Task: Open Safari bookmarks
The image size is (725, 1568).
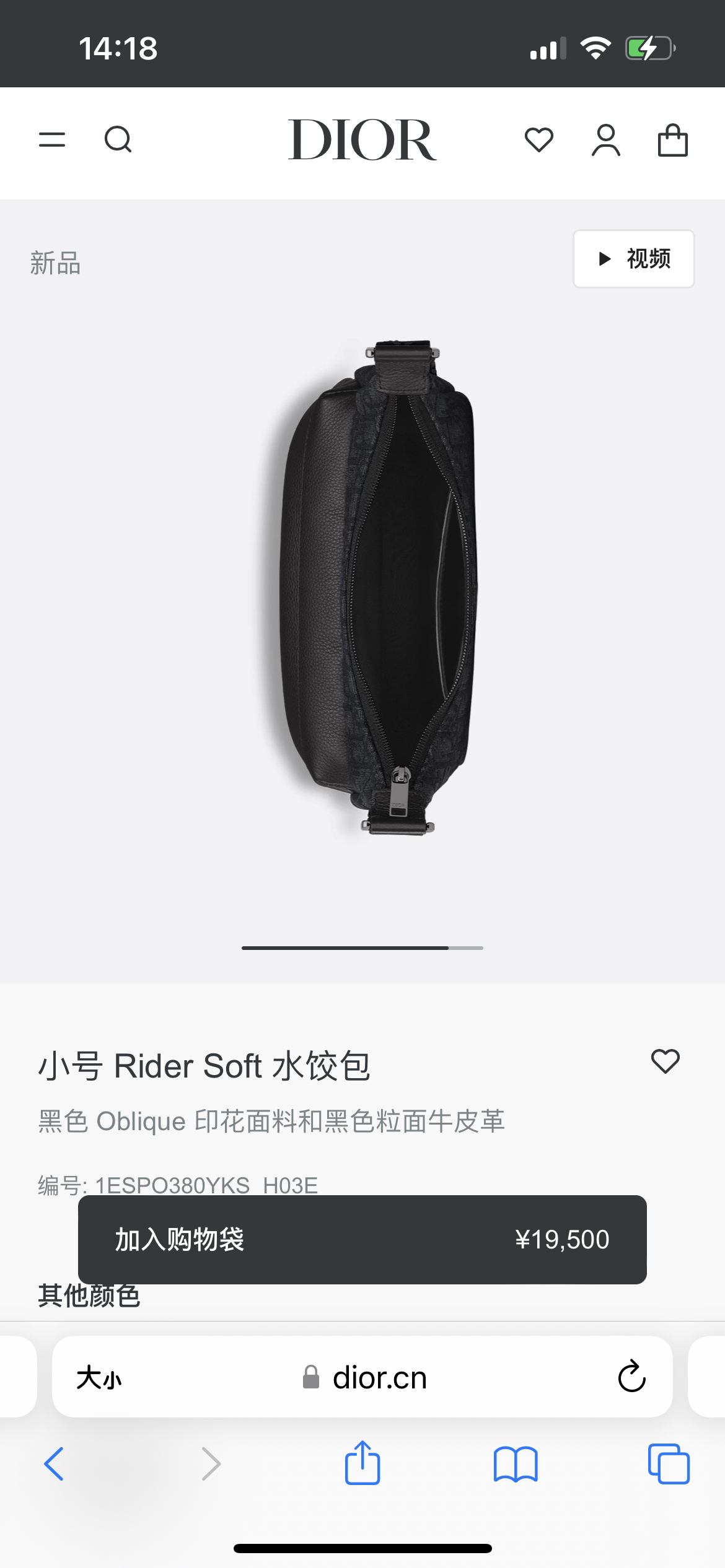Action: 516,1464
